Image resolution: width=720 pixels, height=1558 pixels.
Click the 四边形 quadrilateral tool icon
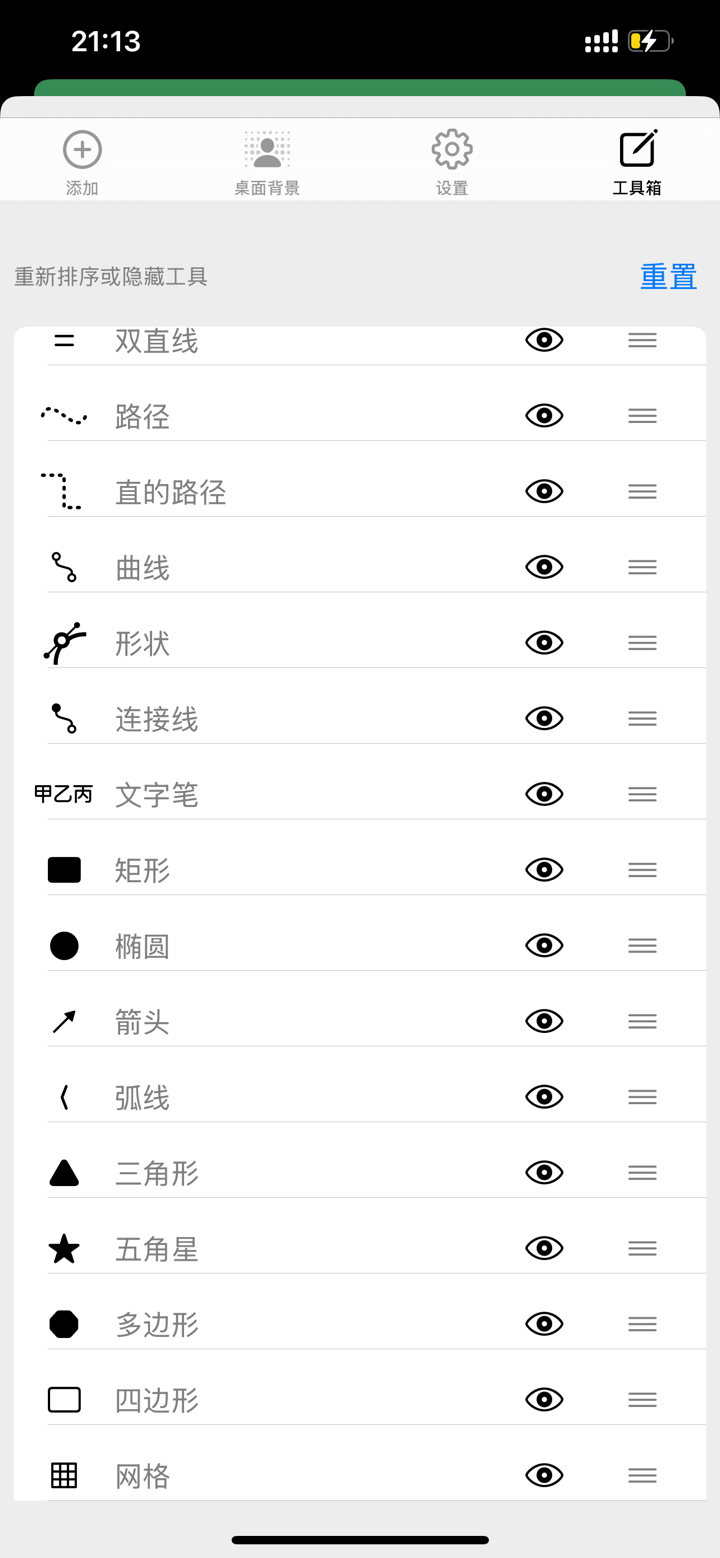[x=63, y=1400]
